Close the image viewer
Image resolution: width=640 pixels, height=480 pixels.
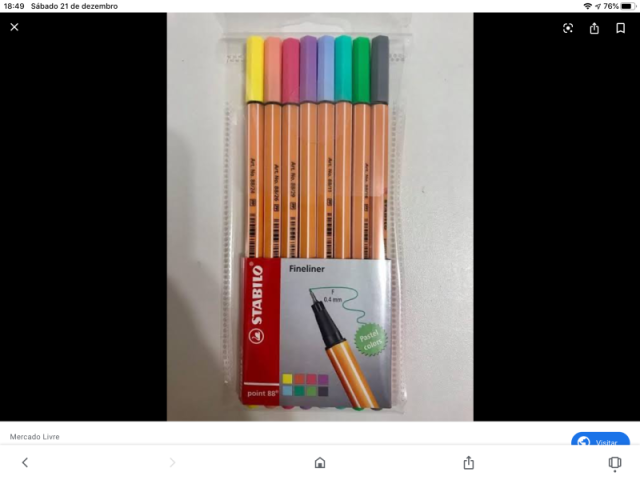[14, 27]
